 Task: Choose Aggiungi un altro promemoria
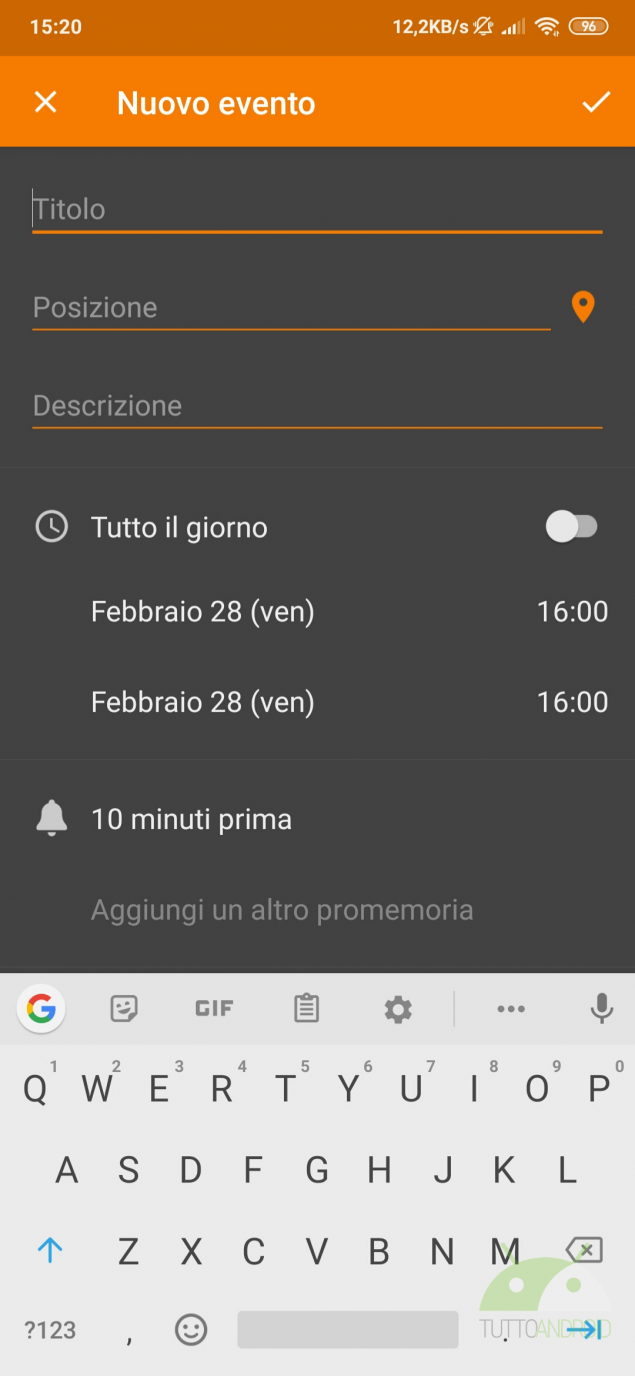[282, 910]
